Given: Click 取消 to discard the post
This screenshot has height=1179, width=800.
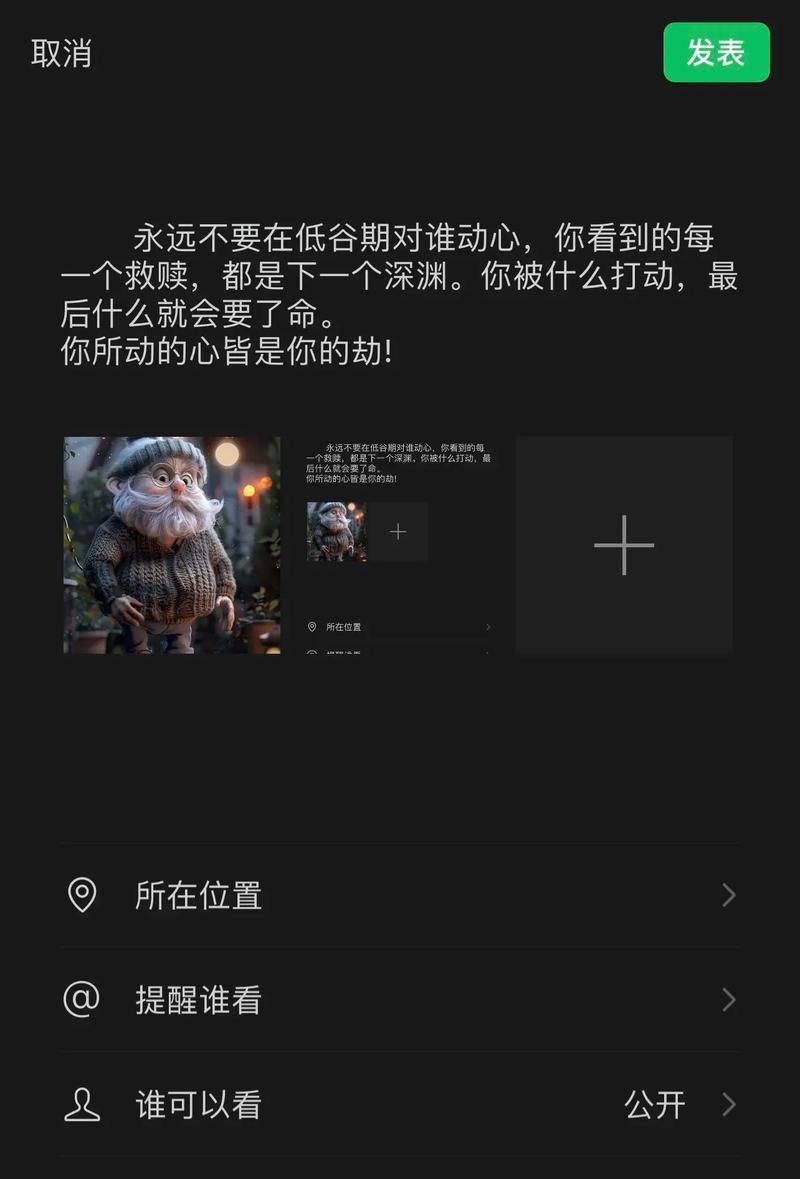Looking at the screenshot, I should click(x=62, y=54).
